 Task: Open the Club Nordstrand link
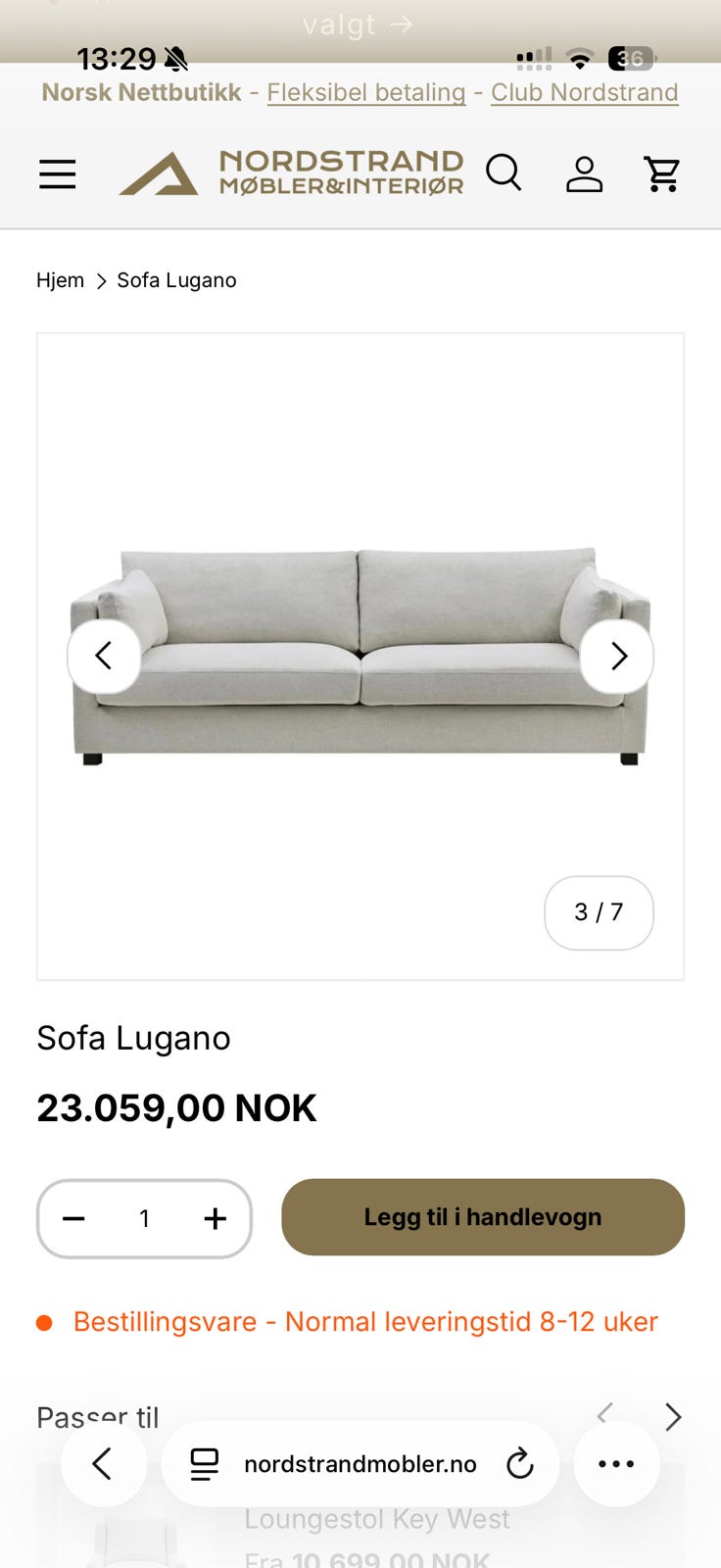click(585, 92)
